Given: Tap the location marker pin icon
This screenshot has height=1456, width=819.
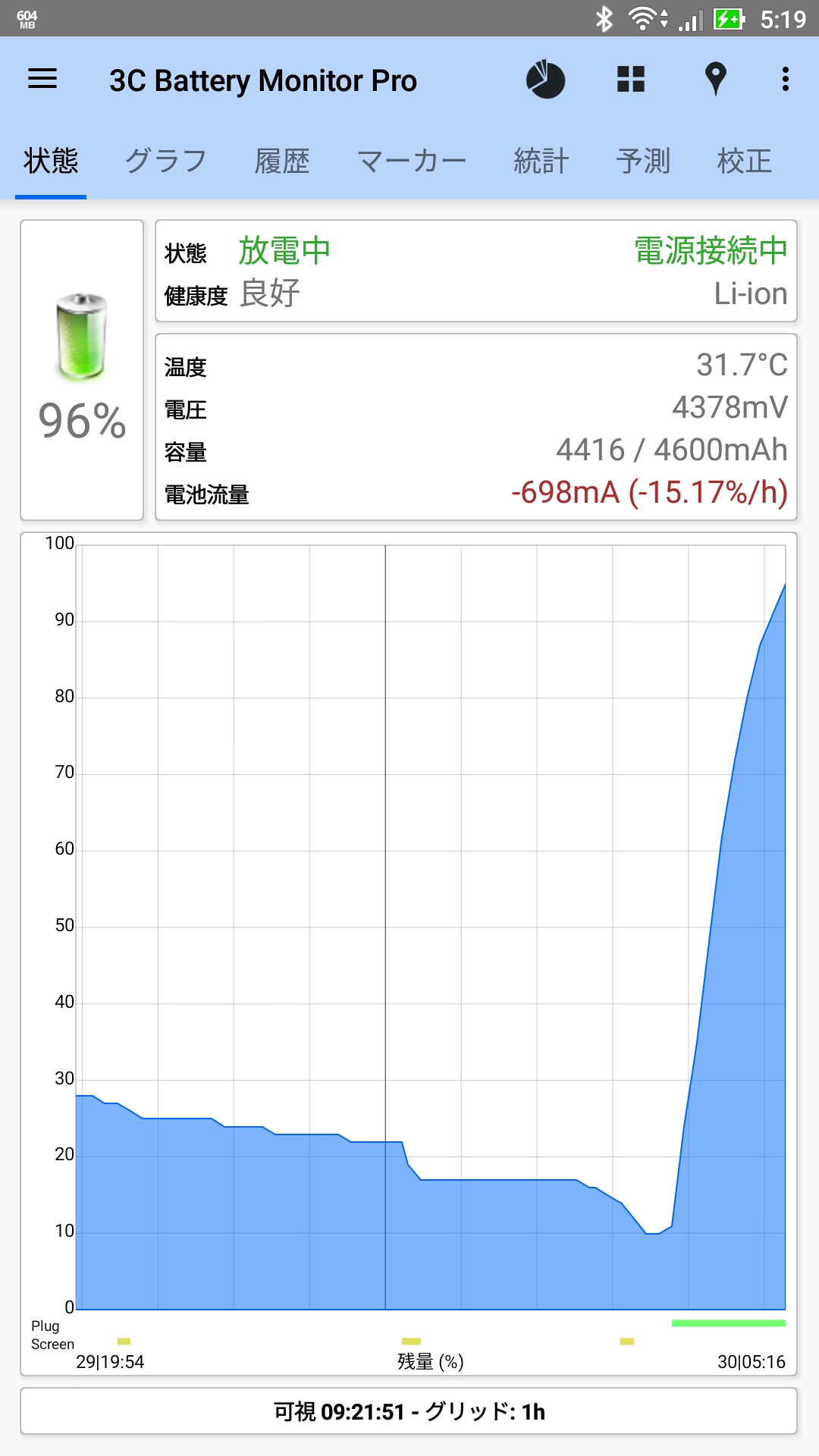Looking at the screenshot, I should click(715, 79).
